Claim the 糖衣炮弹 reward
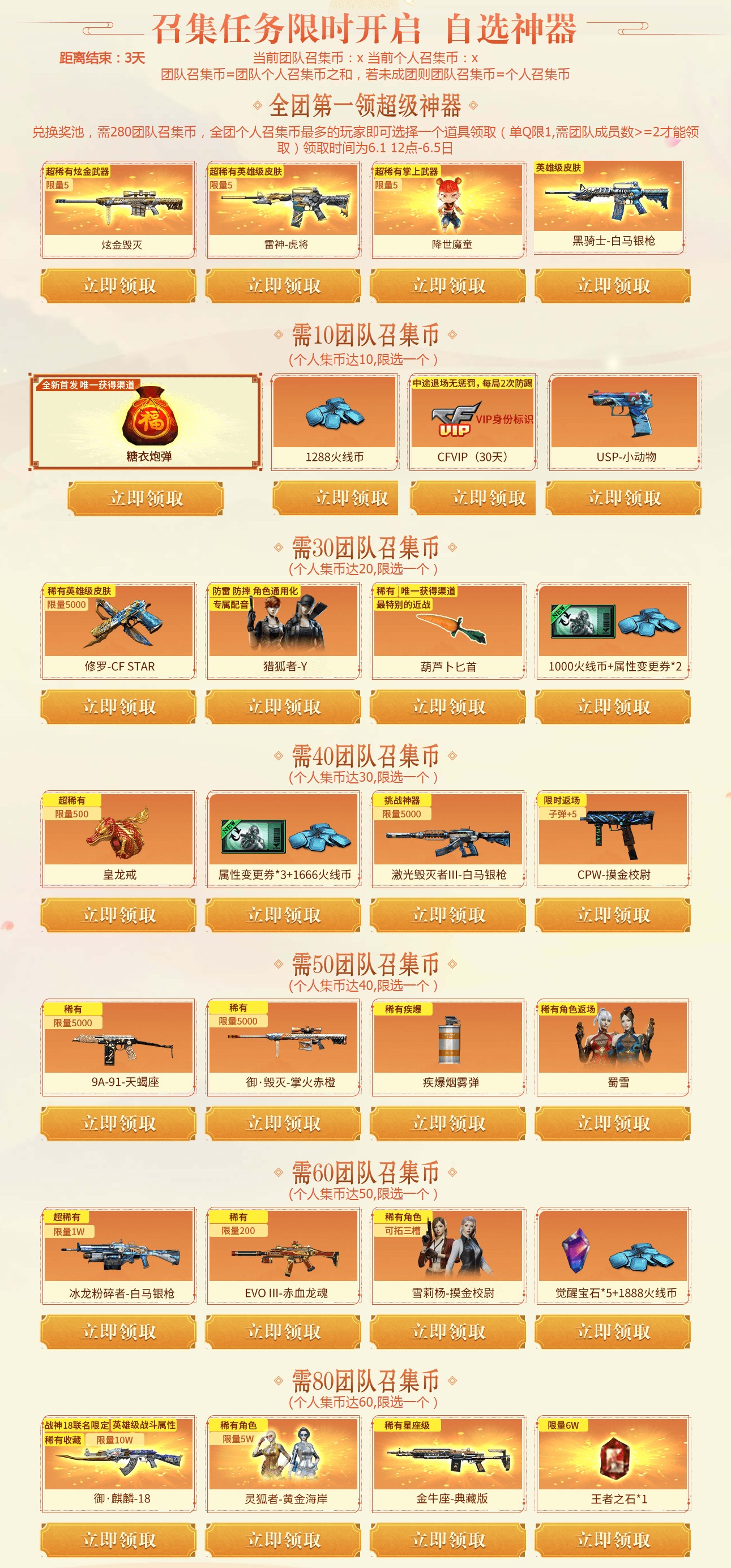731x1568 pixels. coord(146,499)
